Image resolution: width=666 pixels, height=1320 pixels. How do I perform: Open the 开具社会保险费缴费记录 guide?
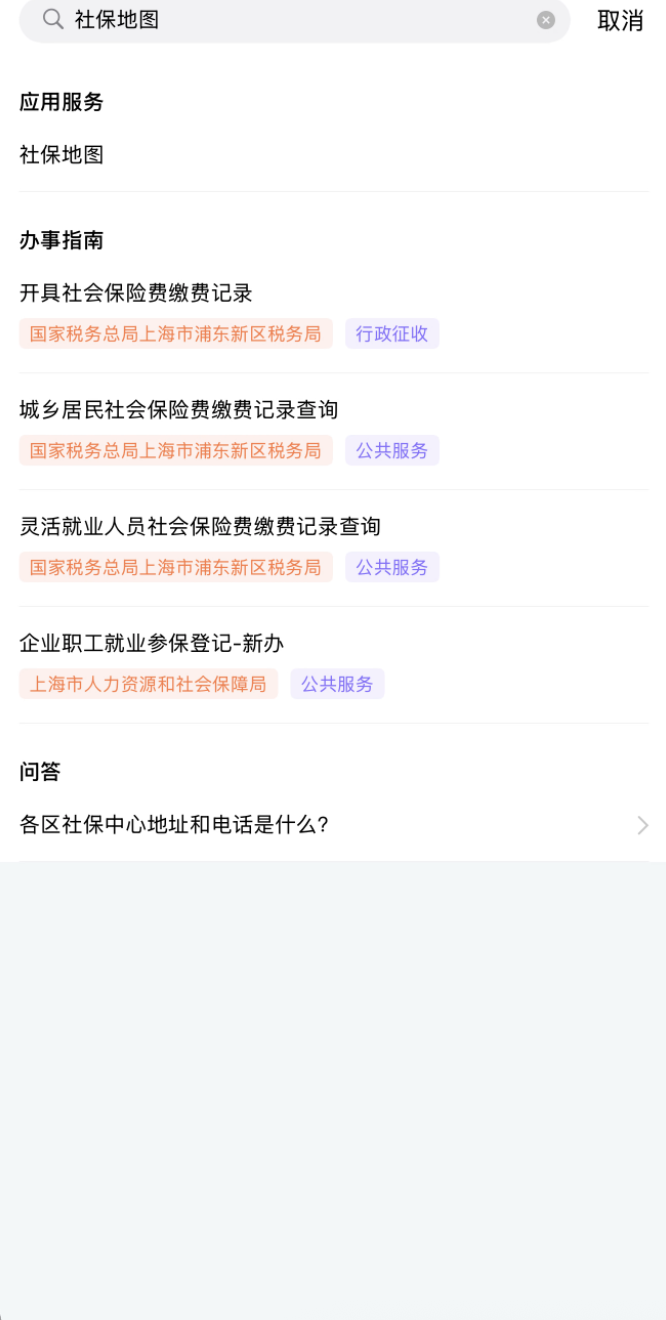click(333, 315)
